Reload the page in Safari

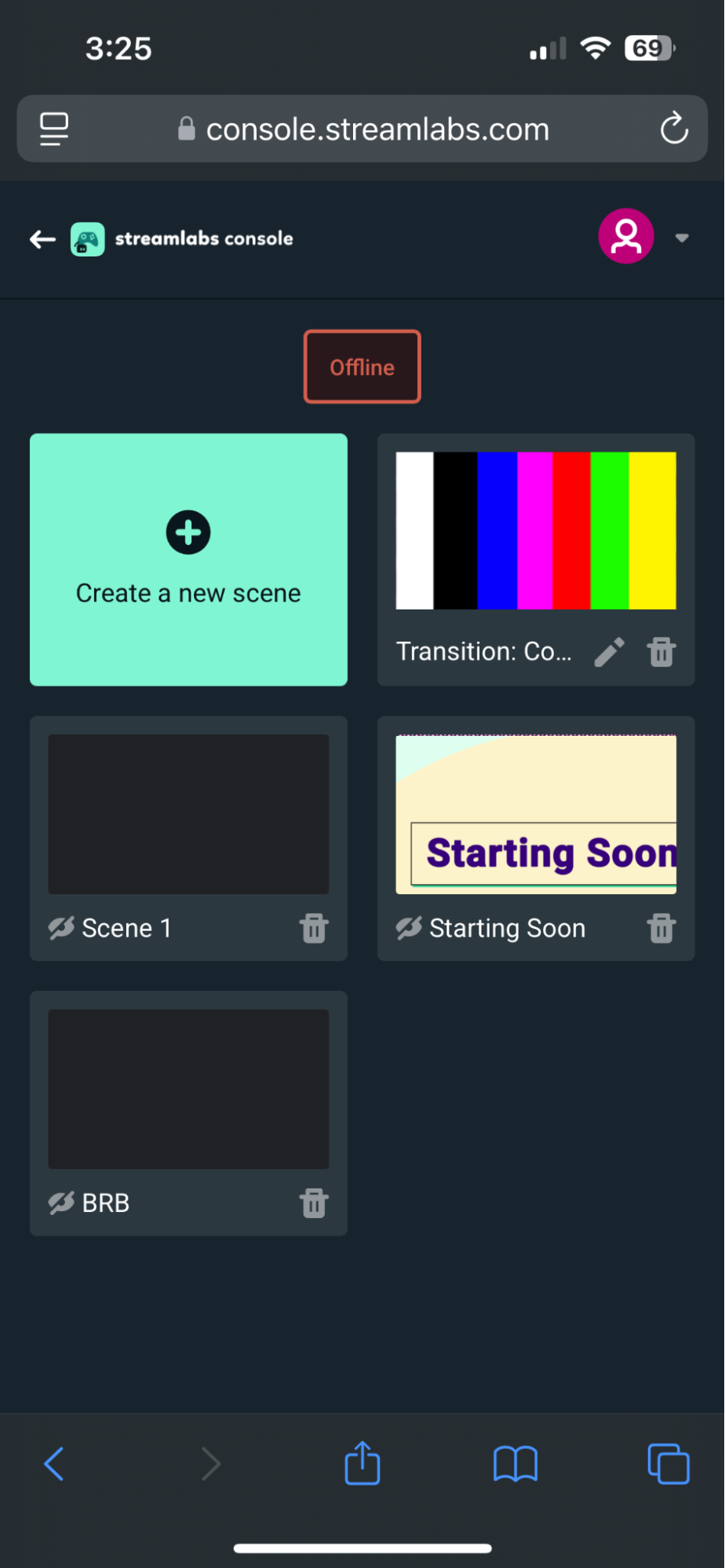tap(673, 129)
